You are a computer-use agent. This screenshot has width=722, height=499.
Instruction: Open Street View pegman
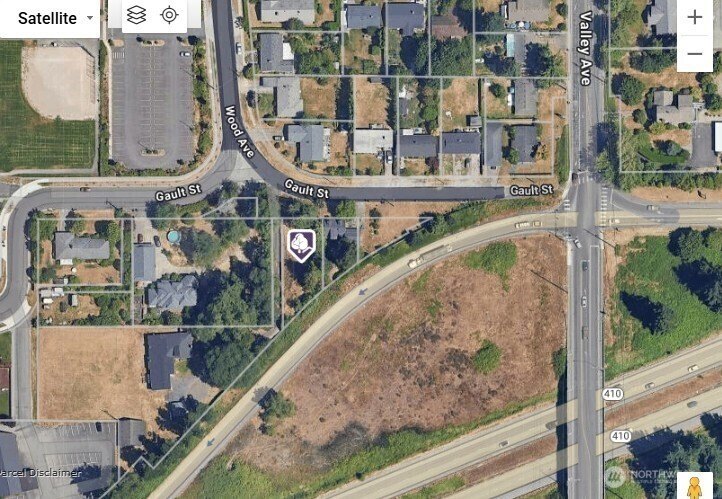coord(693,485)
